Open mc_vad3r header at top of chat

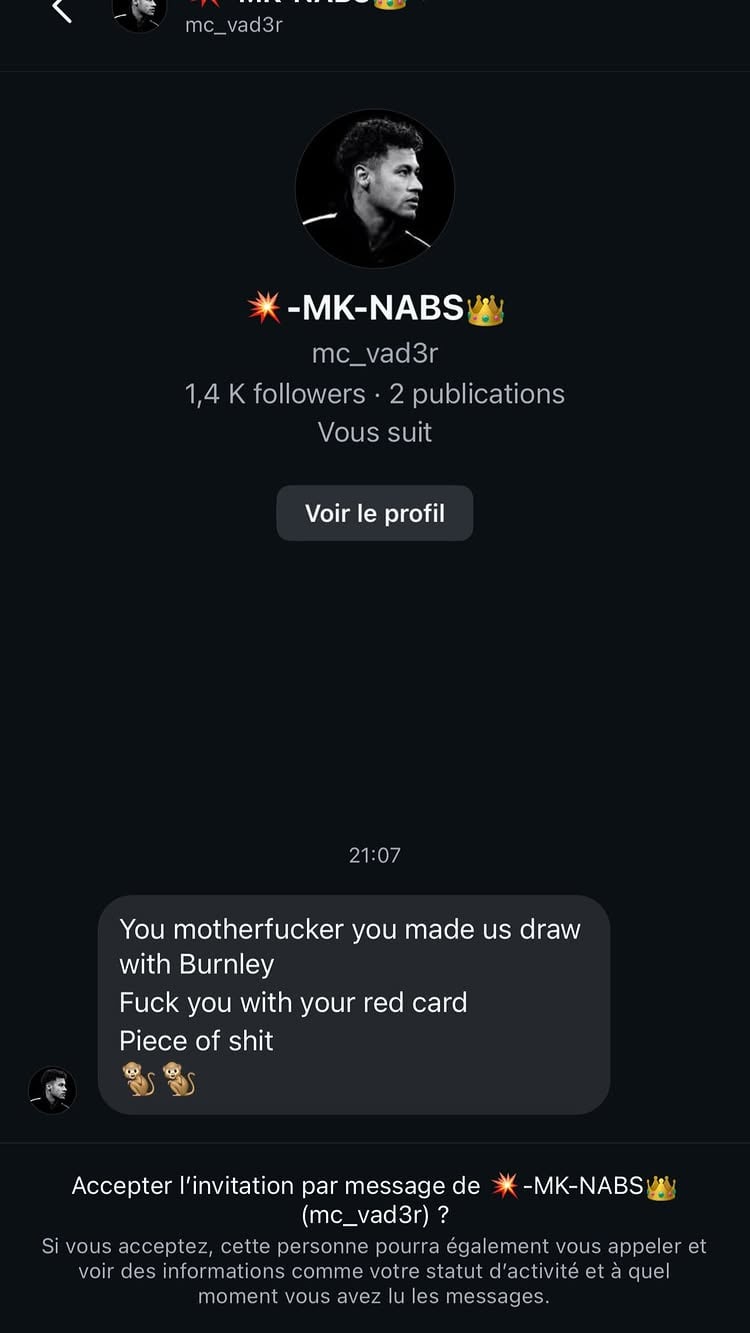click(234, 24)
